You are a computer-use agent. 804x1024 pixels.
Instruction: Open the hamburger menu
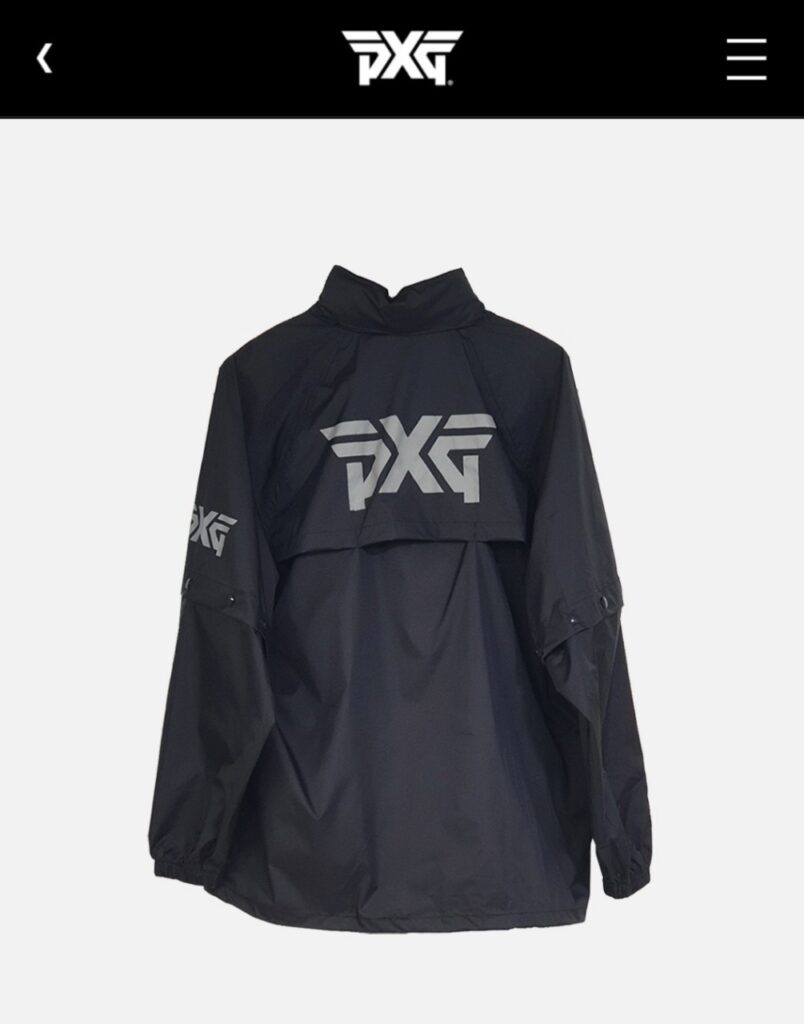(x=745, y=59)
